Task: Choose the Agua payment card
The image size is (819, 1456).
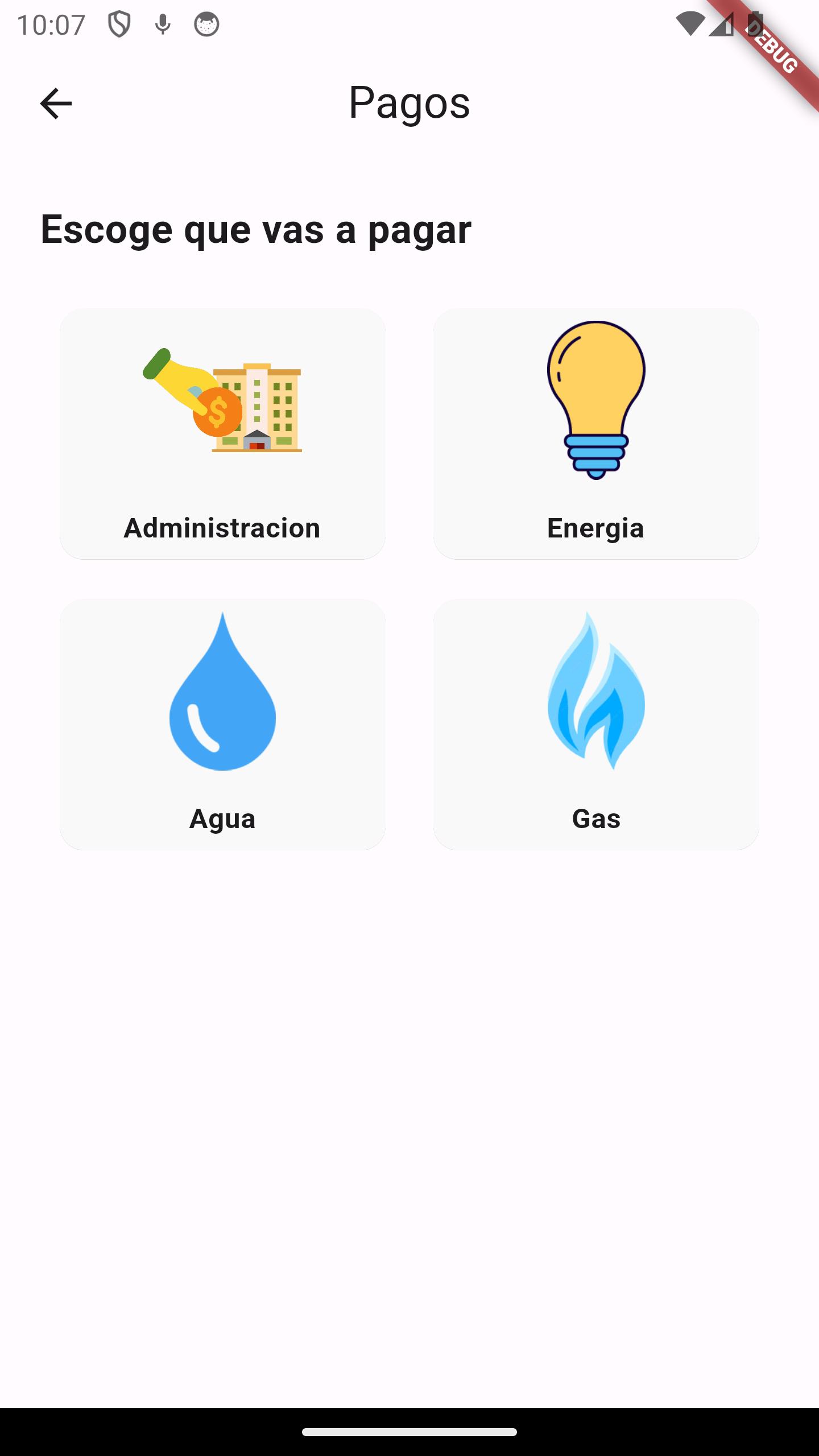Action: click(x=222, y=724)
